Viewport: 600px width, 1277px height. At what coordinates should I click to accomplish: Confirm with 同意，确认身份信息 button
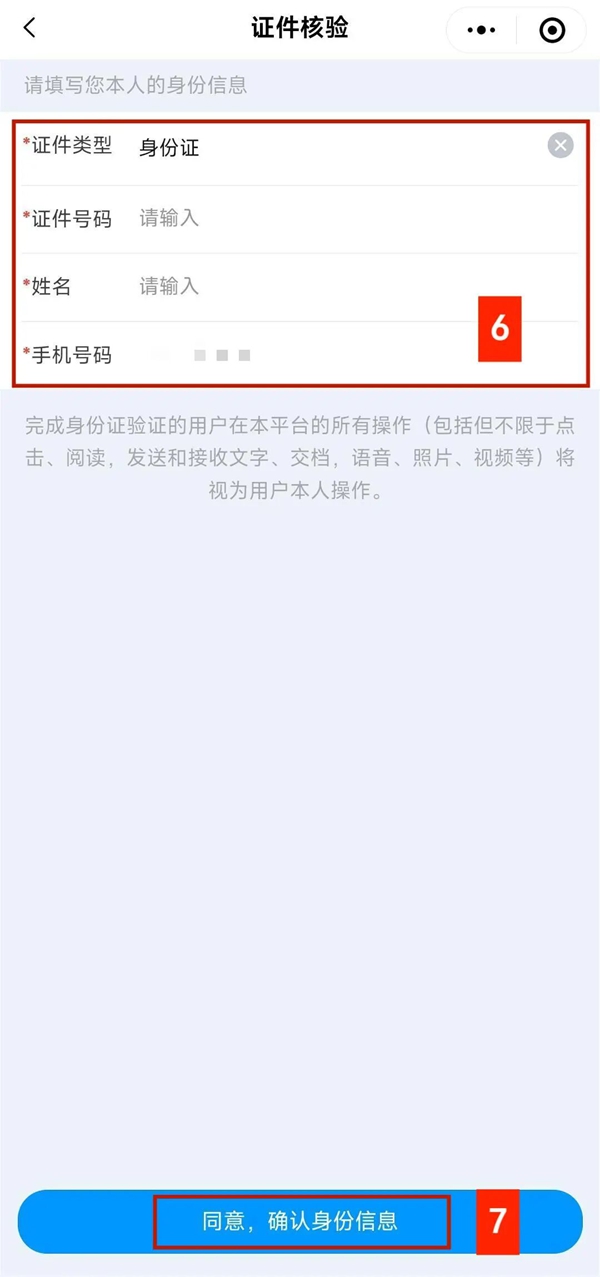(300, 1221)
